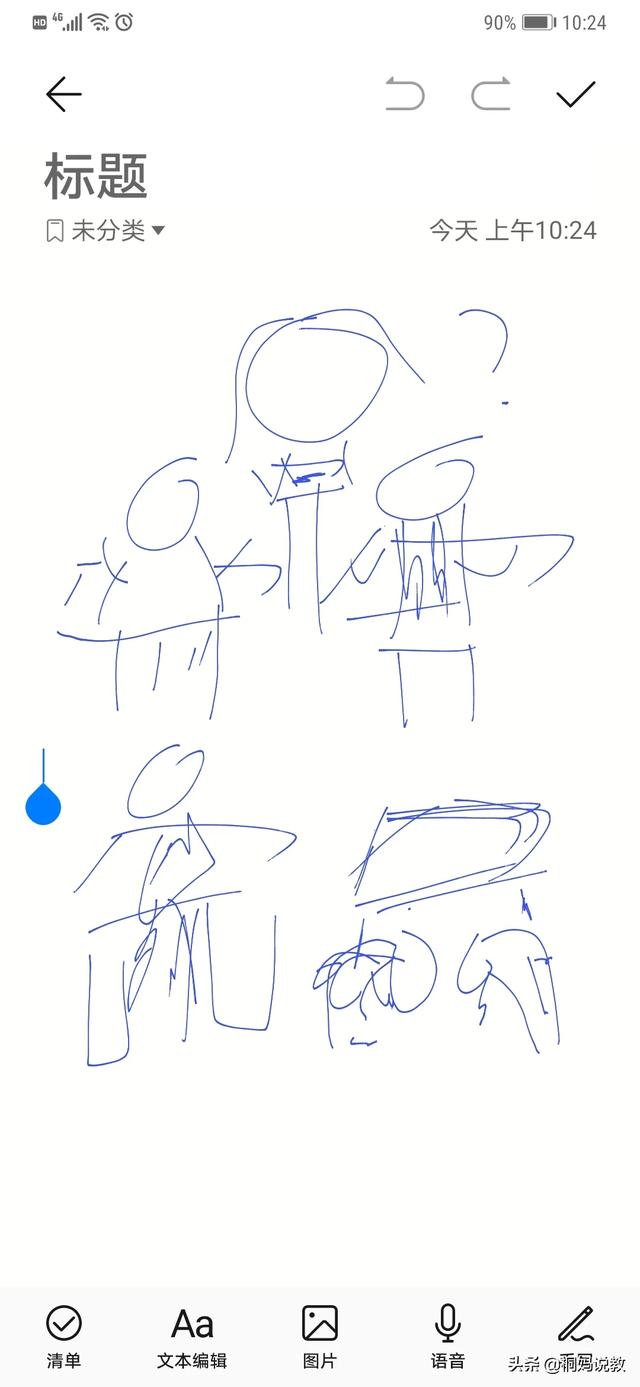Undo the last handwriting stroke
The height and width of the screenshot is (1387, 640).
click(405, 95)
